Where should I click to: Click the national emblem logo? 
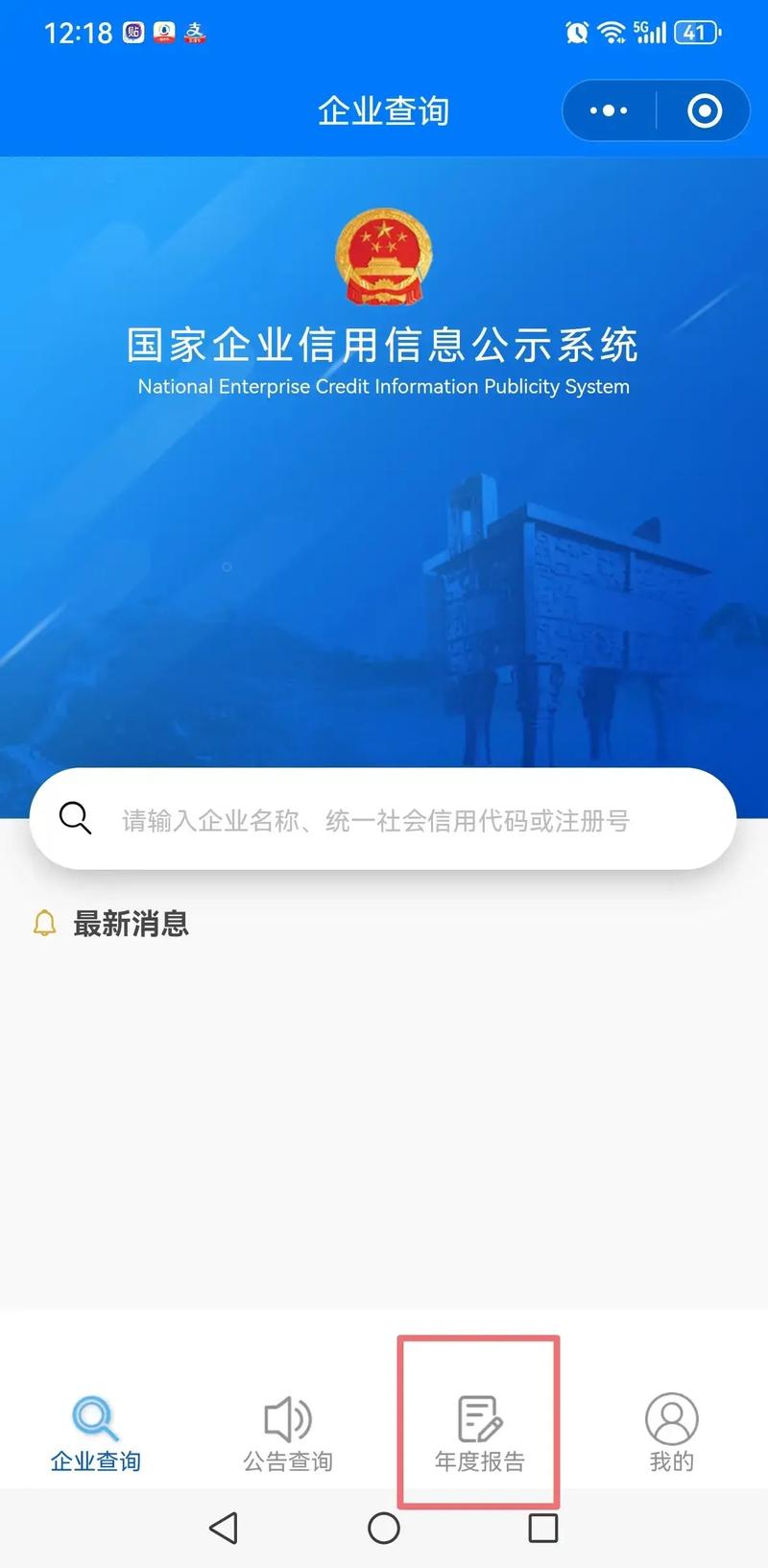tap(383, 254)
